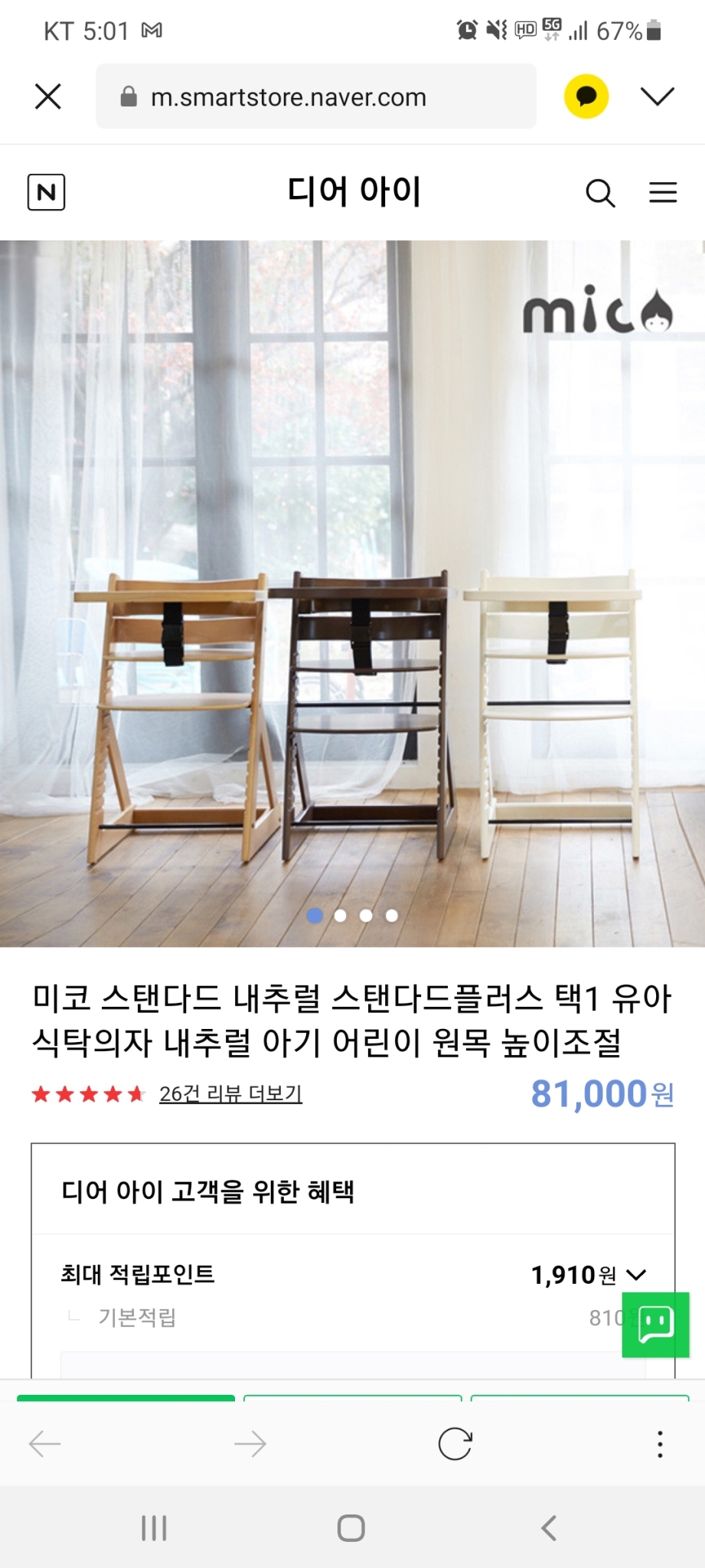Tap the padlock icon in the address bar
The width and height of the screenshot is (705, 1568).
tap(129, 96)
